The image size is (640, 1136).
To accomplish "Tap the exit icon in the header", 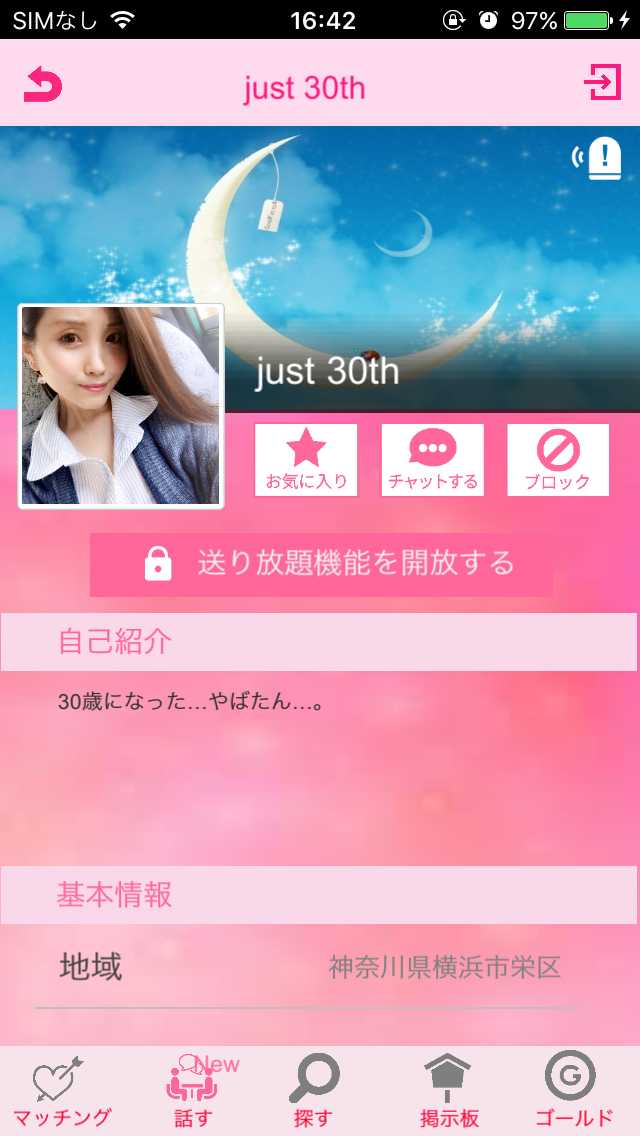I will (x=603, y=84).
